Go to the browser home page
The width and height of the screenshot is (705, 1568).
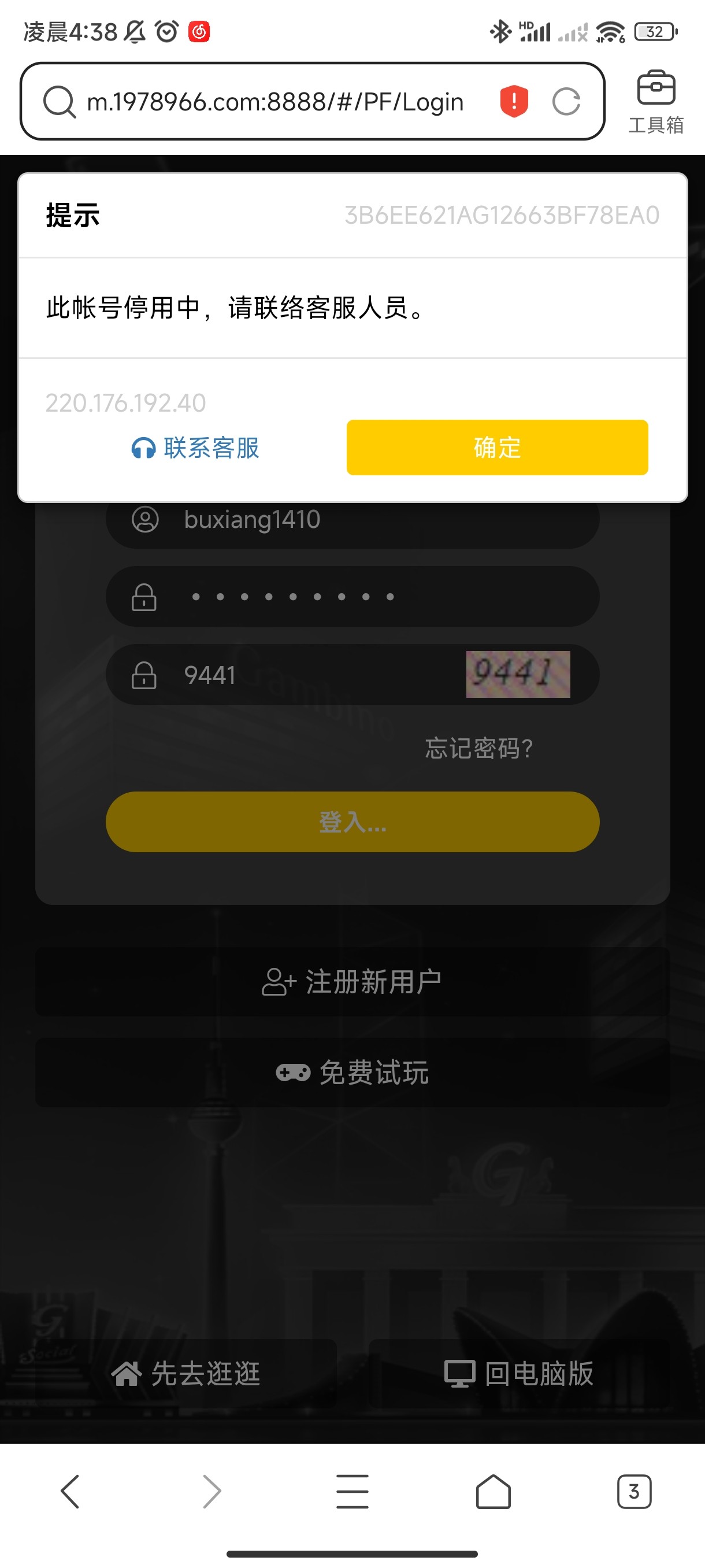pos(493,1491)
